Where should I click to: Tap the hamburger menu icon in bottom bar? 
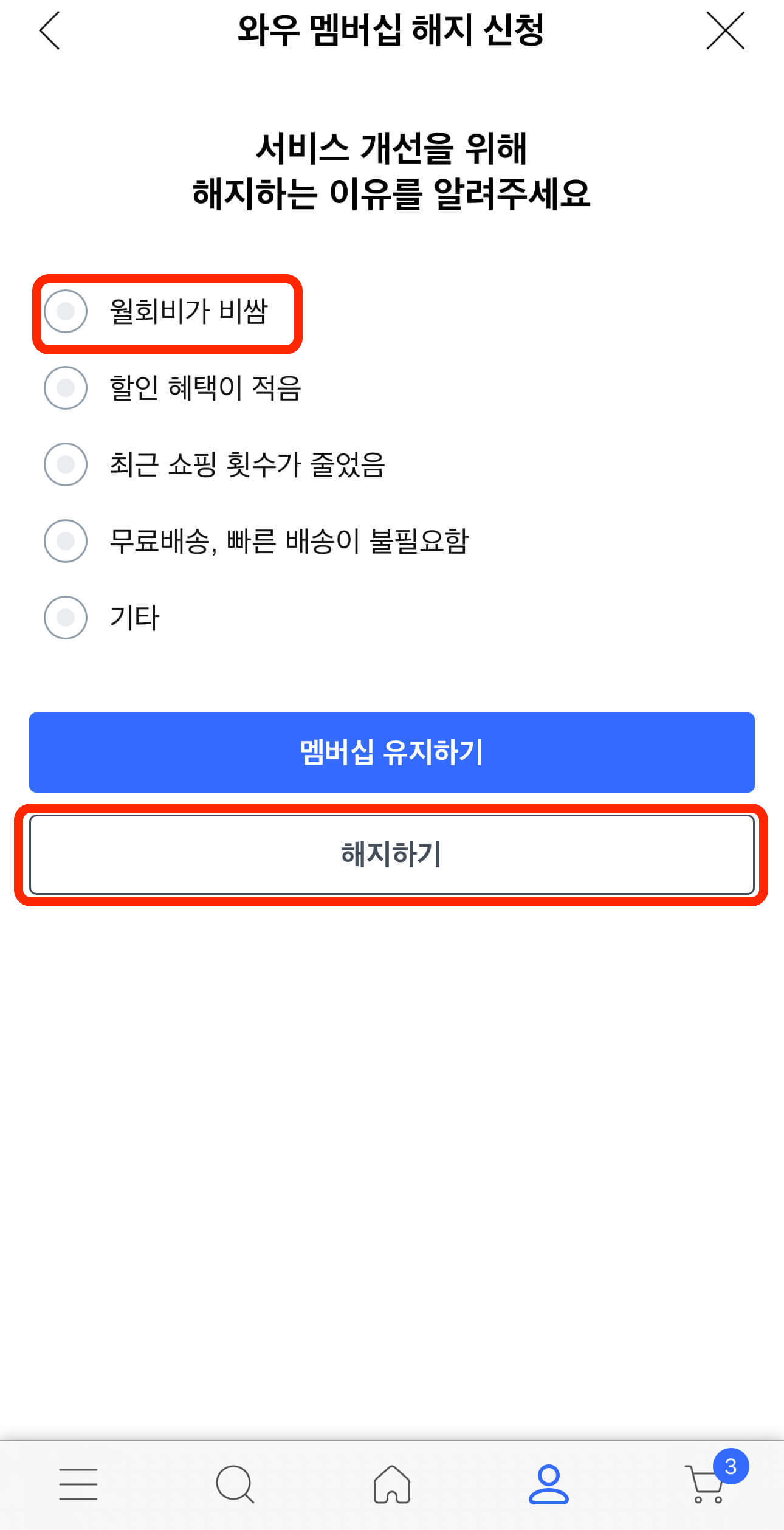pos(78,1484)
